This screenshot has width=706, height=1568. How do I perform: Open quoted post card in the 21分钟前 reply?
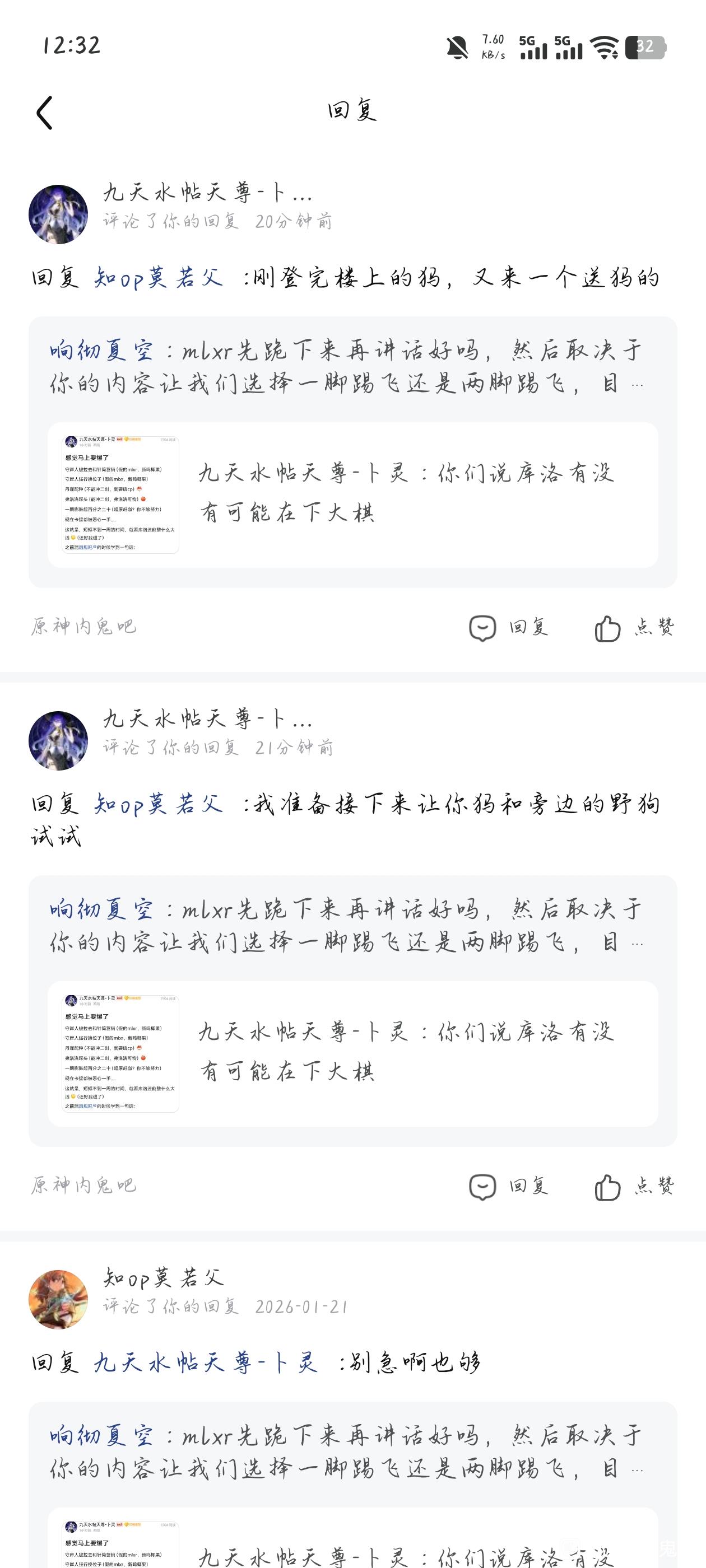pos(352,1054)
